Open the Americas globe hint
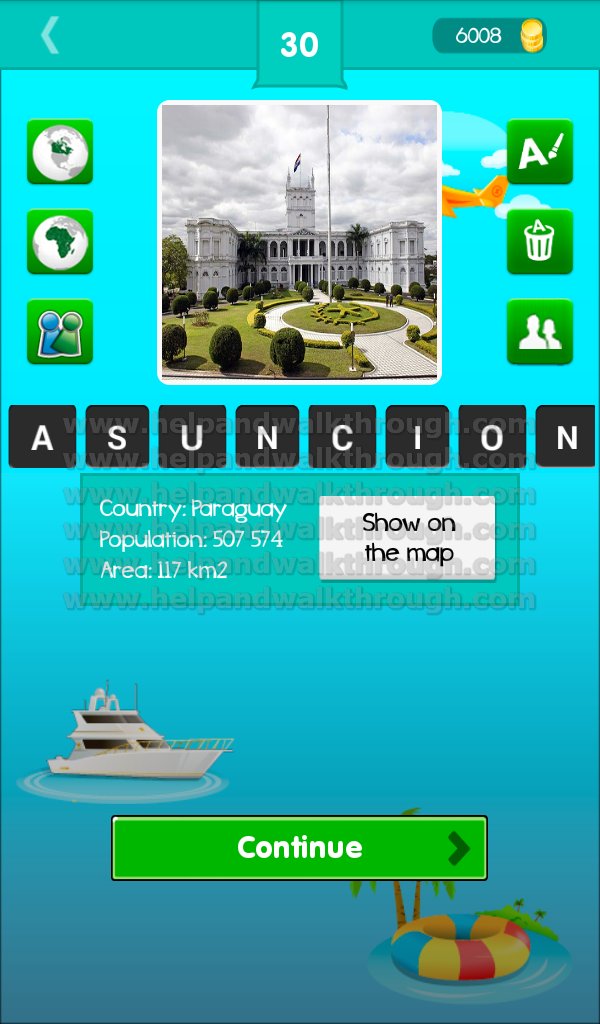 (x=60, y=152)
